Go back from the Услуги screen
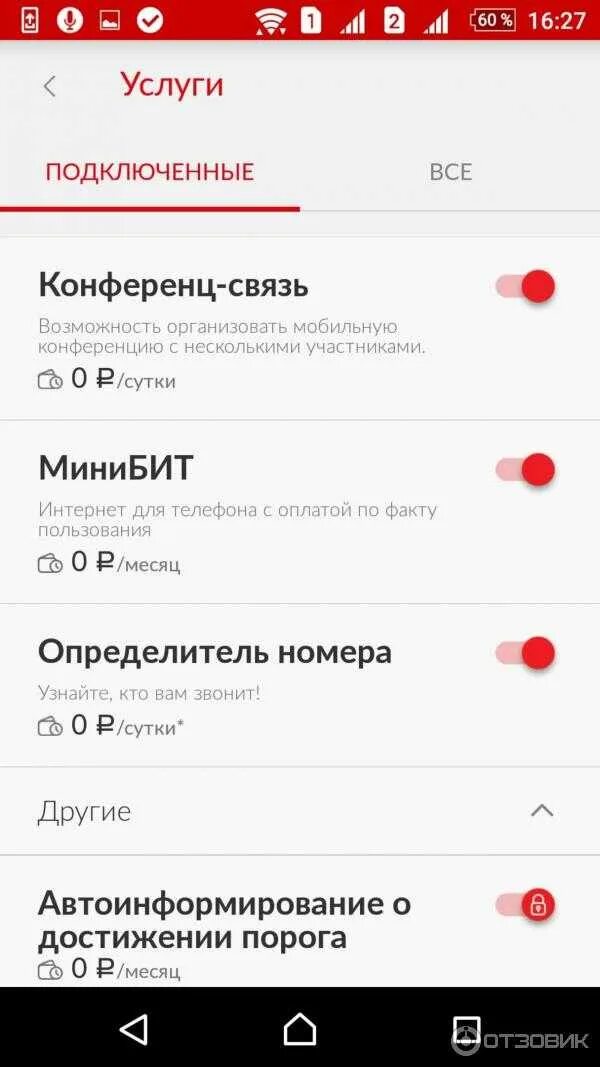The height and width of the screenshot is (1067, 600). [x=49, y=87]
